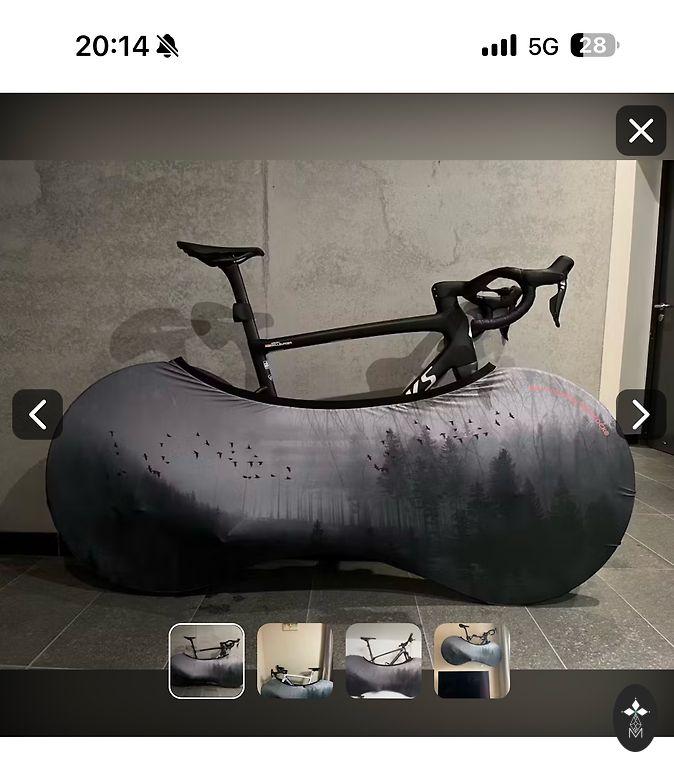Viewport: 674px width, 768px height.
Task: Go to the previous photo
Action: click(38, 414)
